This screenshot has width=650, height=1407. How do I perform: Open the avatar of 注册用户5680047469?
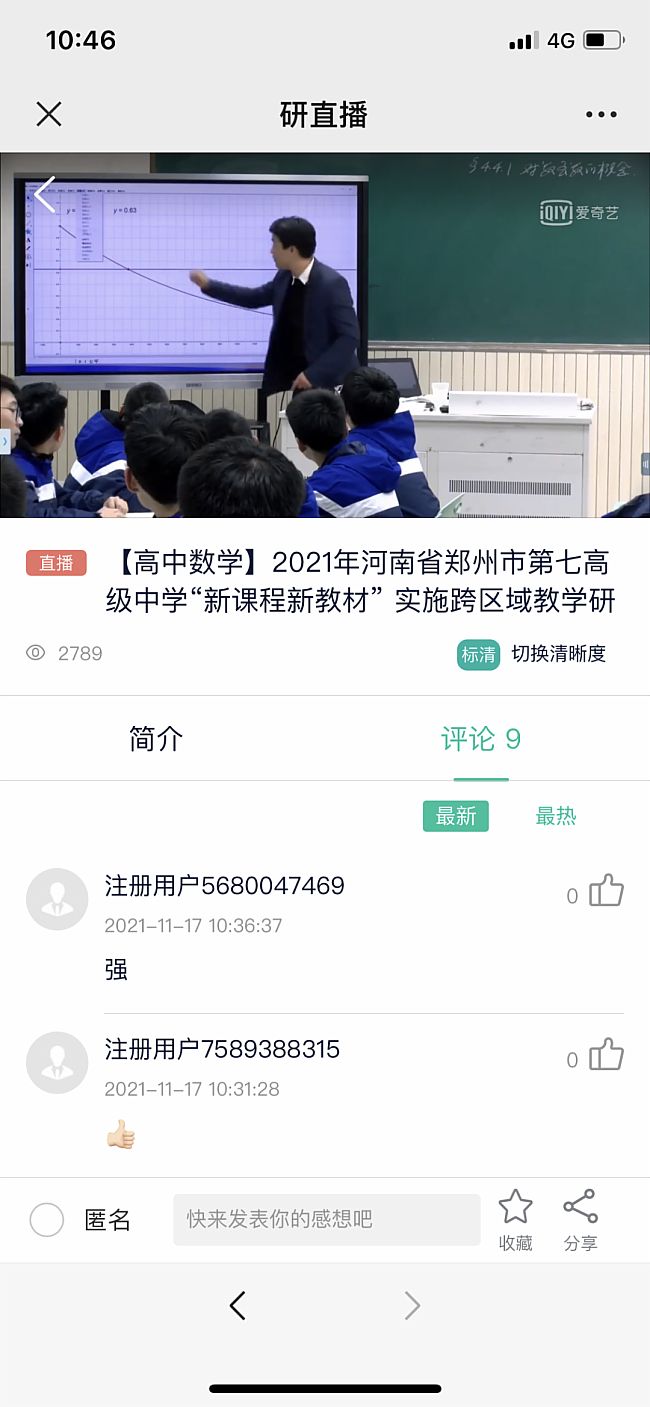click(x=57, y=899)
